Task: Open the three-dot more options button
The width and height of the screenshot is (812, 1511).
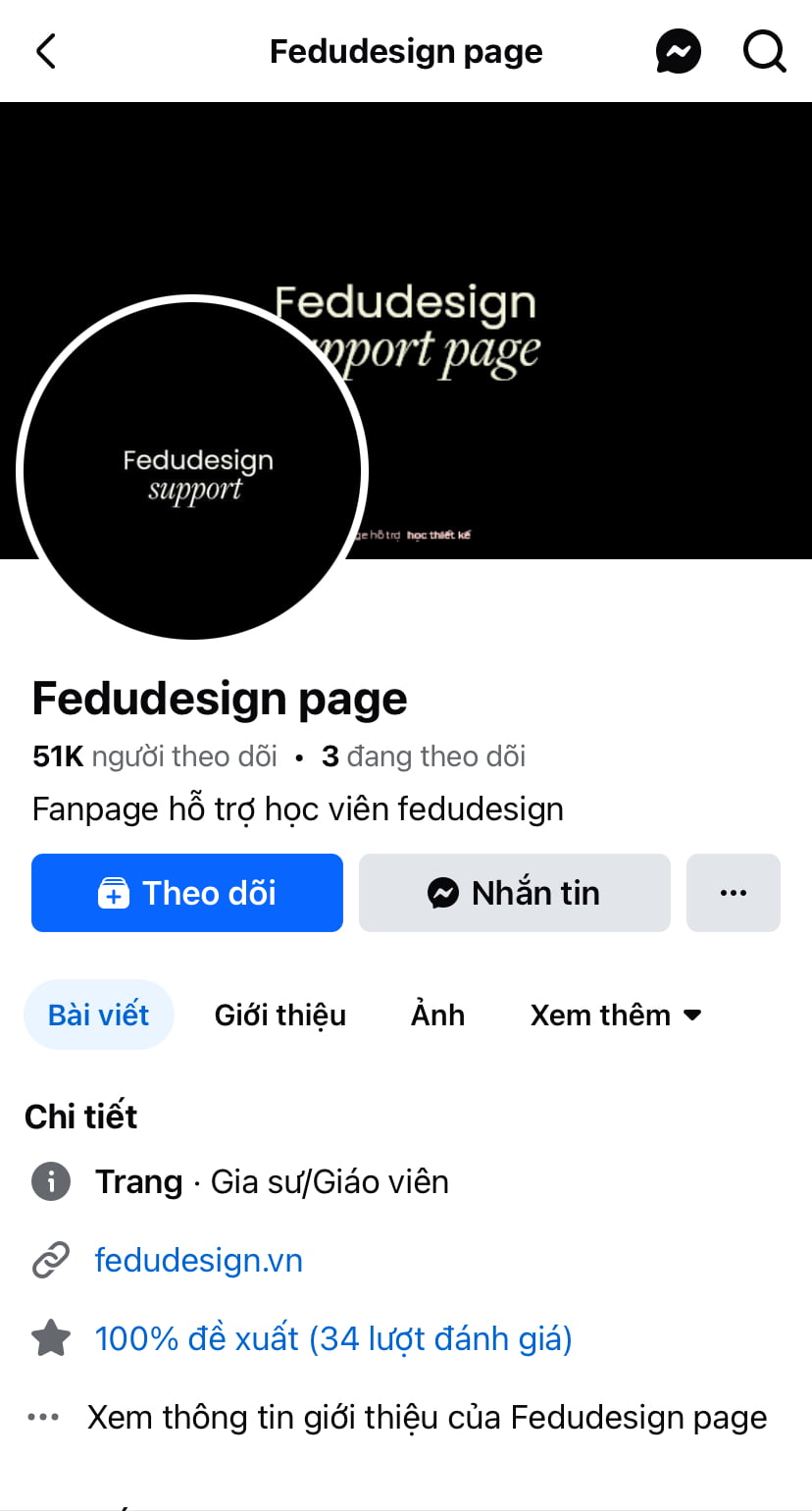Action: tap(733, 893)
